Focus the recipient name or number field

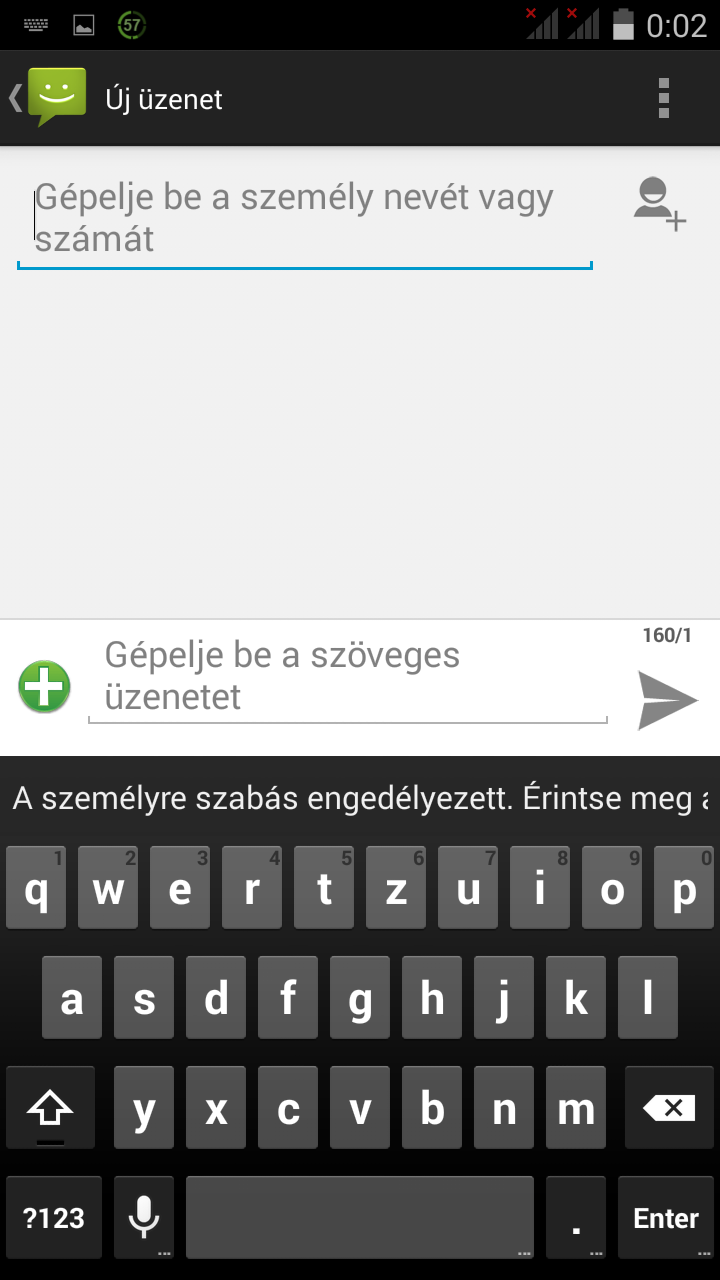tap(304, 218)
